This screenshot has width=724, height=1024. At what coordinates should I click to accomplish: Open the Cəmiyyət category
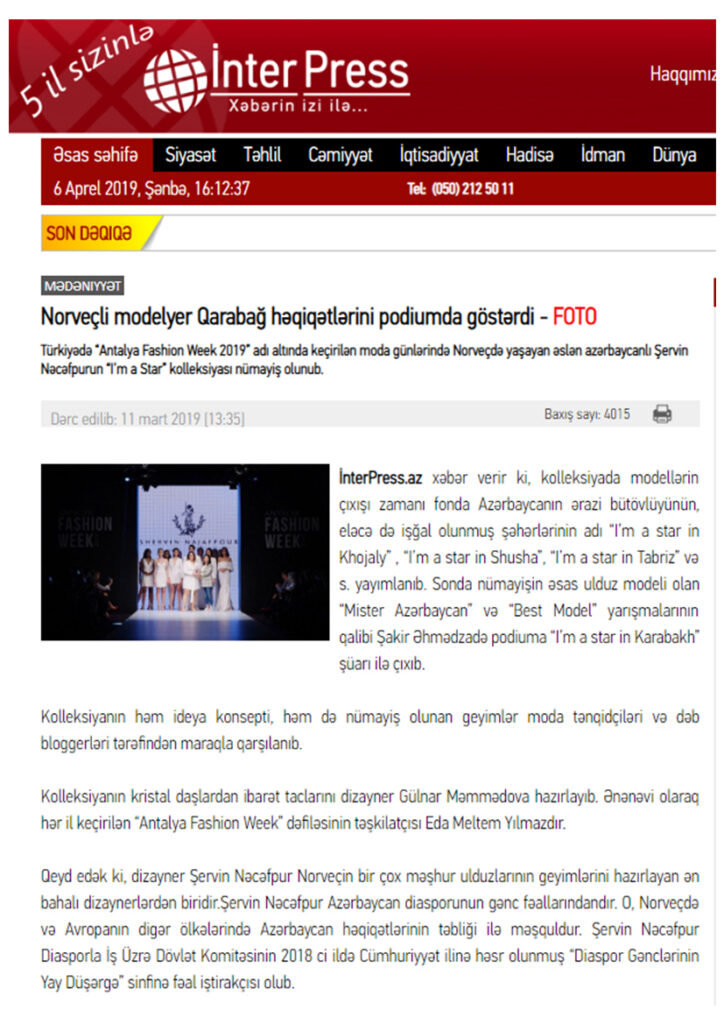339,155
